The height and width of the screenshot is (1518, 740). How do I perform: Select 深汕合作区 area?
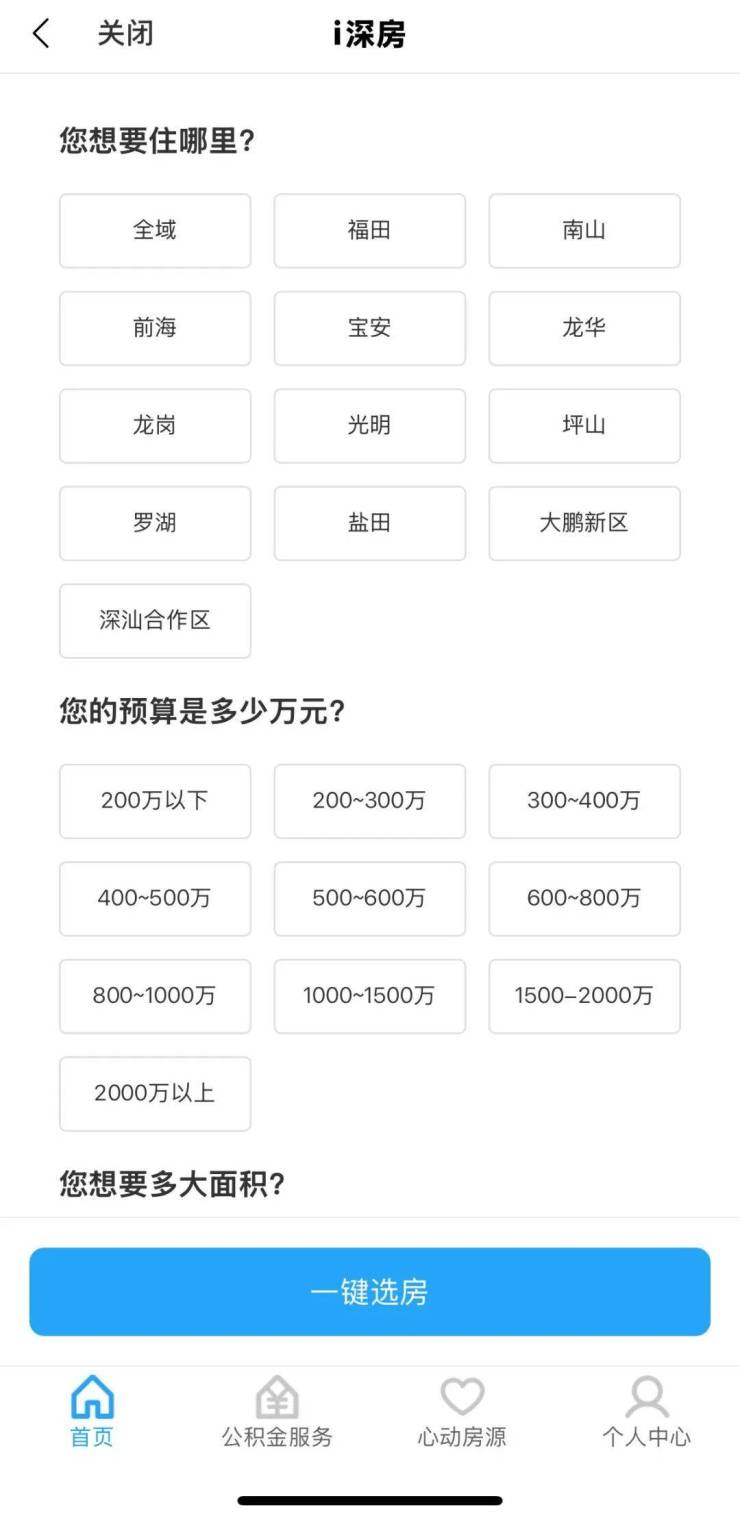pyautogui.click(x=155, y=621)
